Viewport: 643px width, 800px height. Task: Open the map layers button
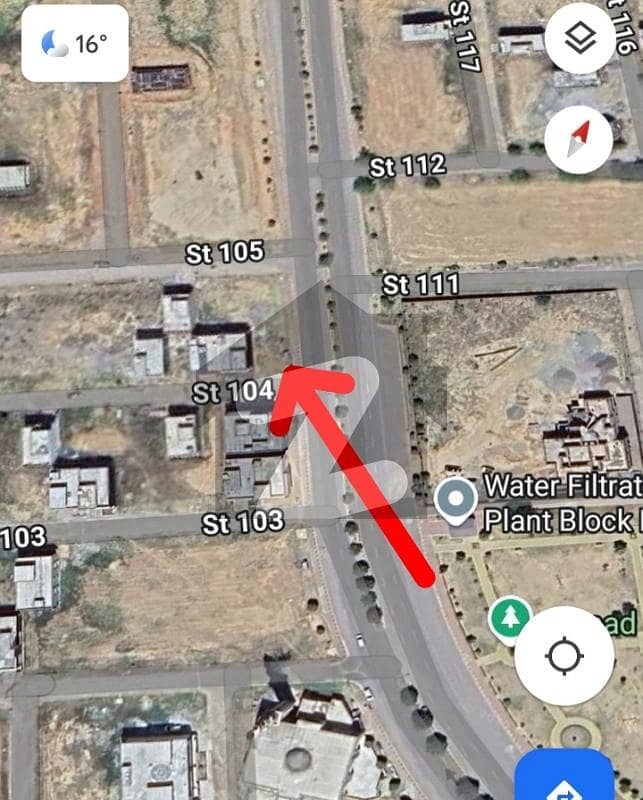579,38
